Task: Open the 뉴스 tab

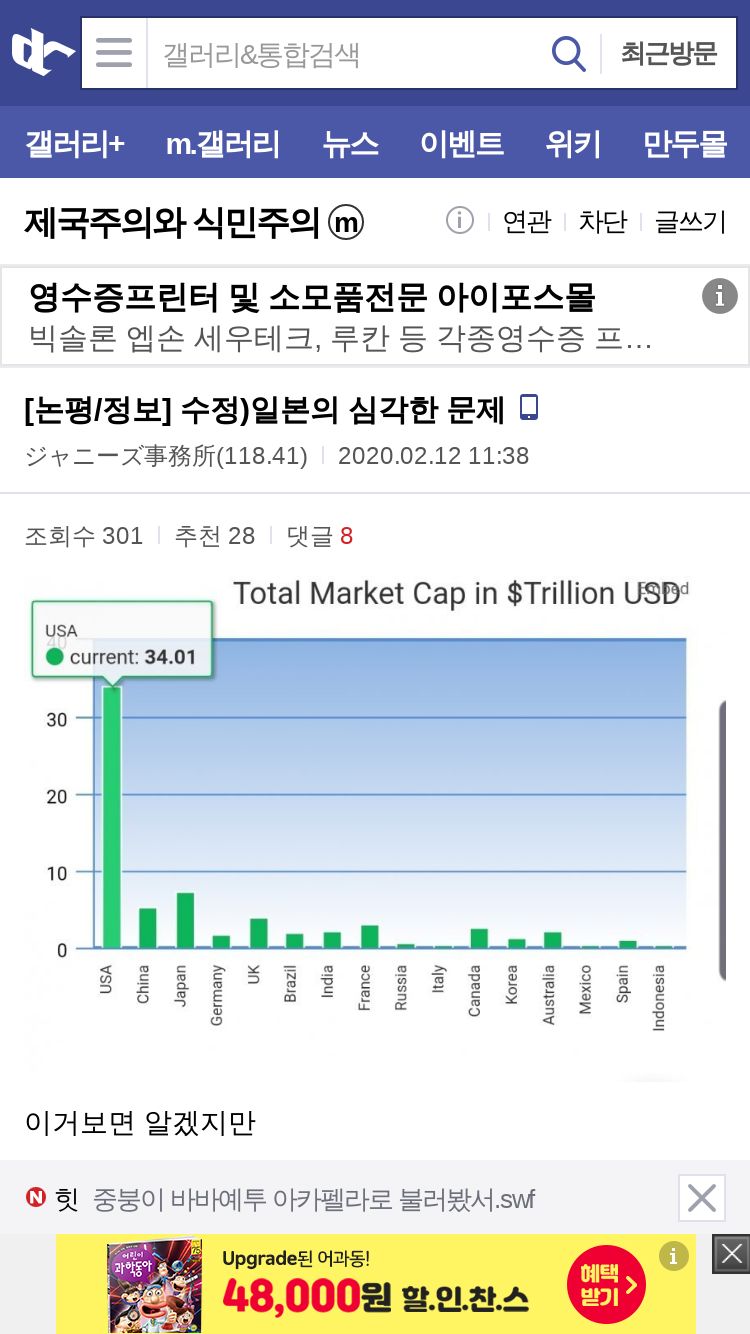Action: click(x=351, y=144)
